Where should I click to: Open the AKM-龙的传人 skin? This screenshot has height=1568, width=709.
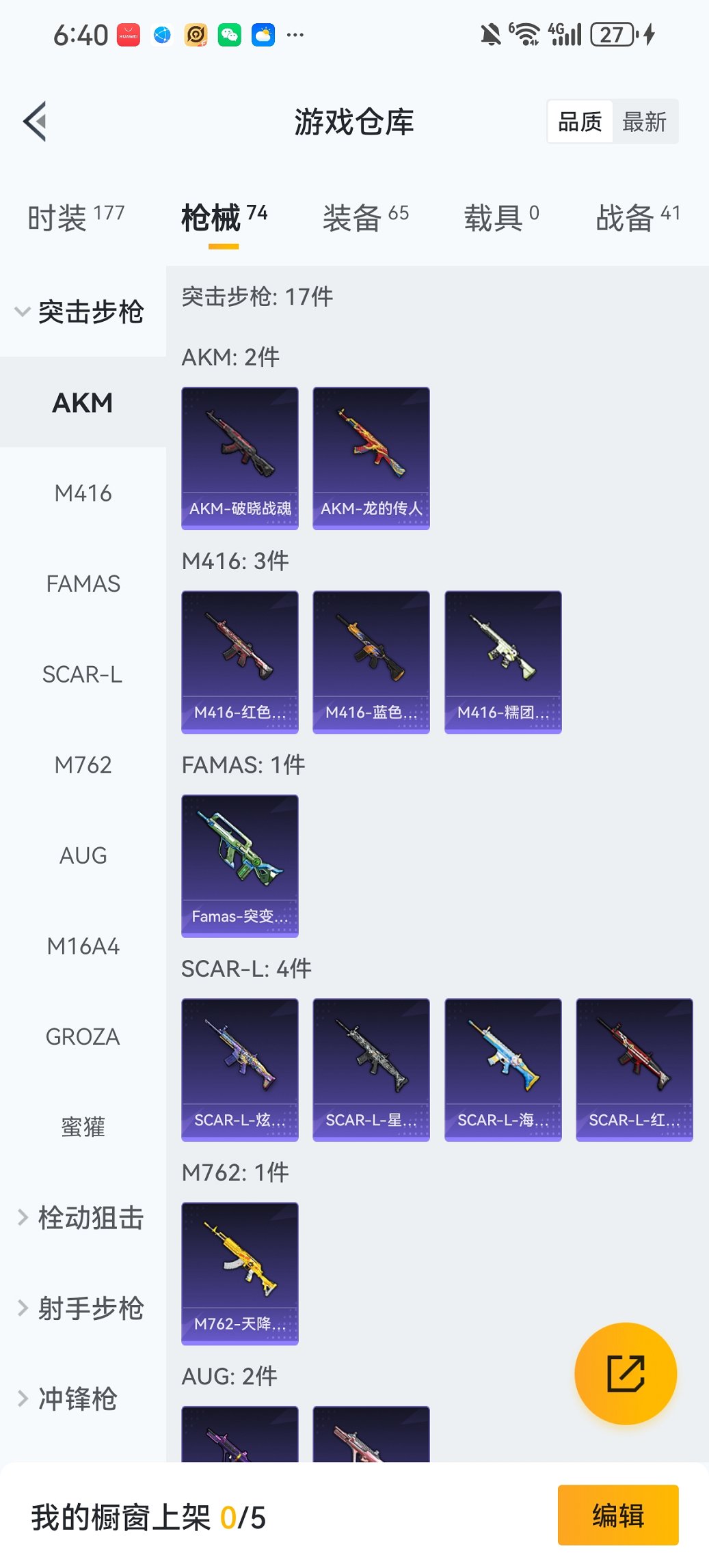371,458
